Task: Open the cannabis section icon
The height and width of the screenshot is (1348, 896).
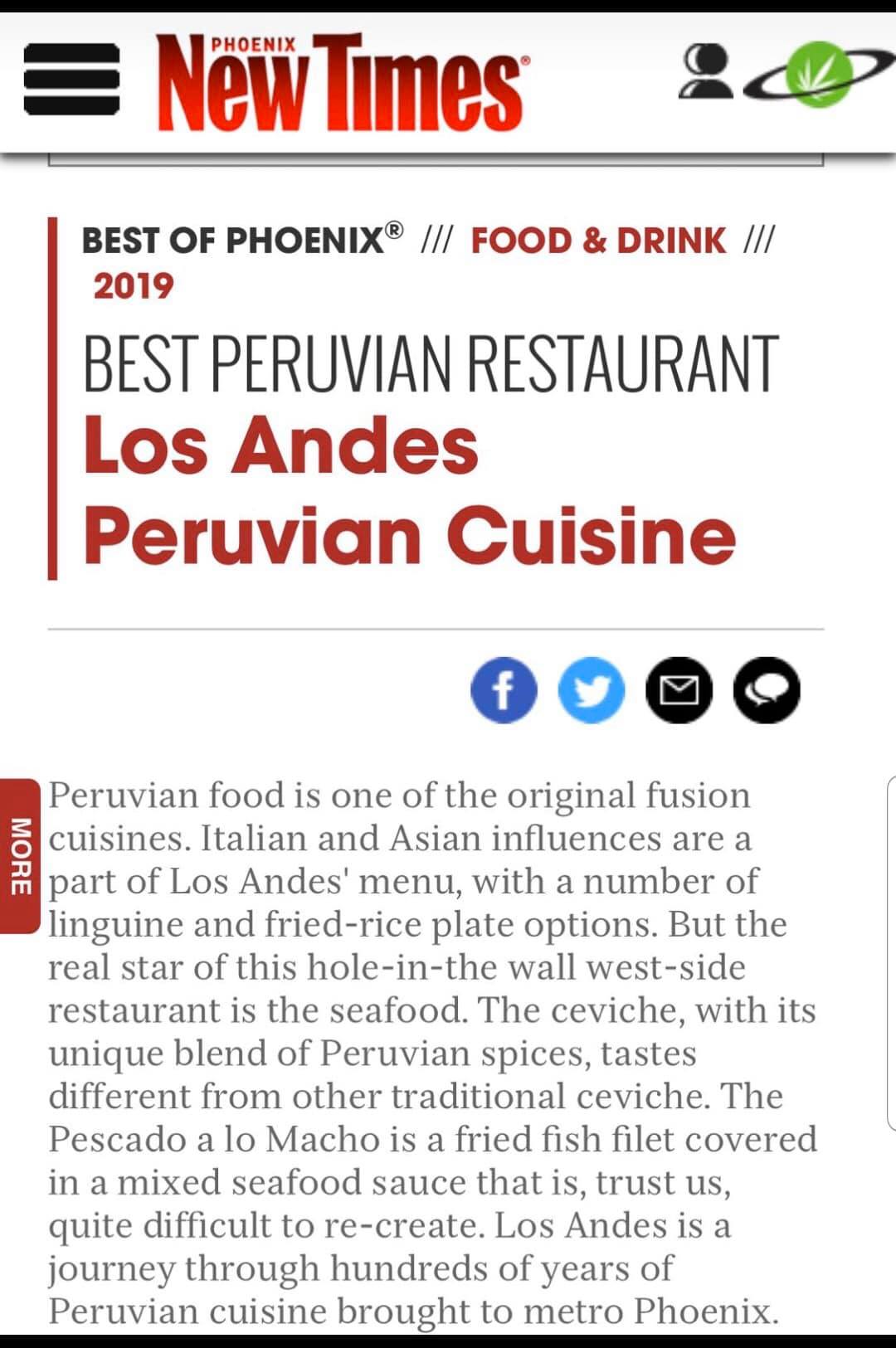Action: point(819,75)
